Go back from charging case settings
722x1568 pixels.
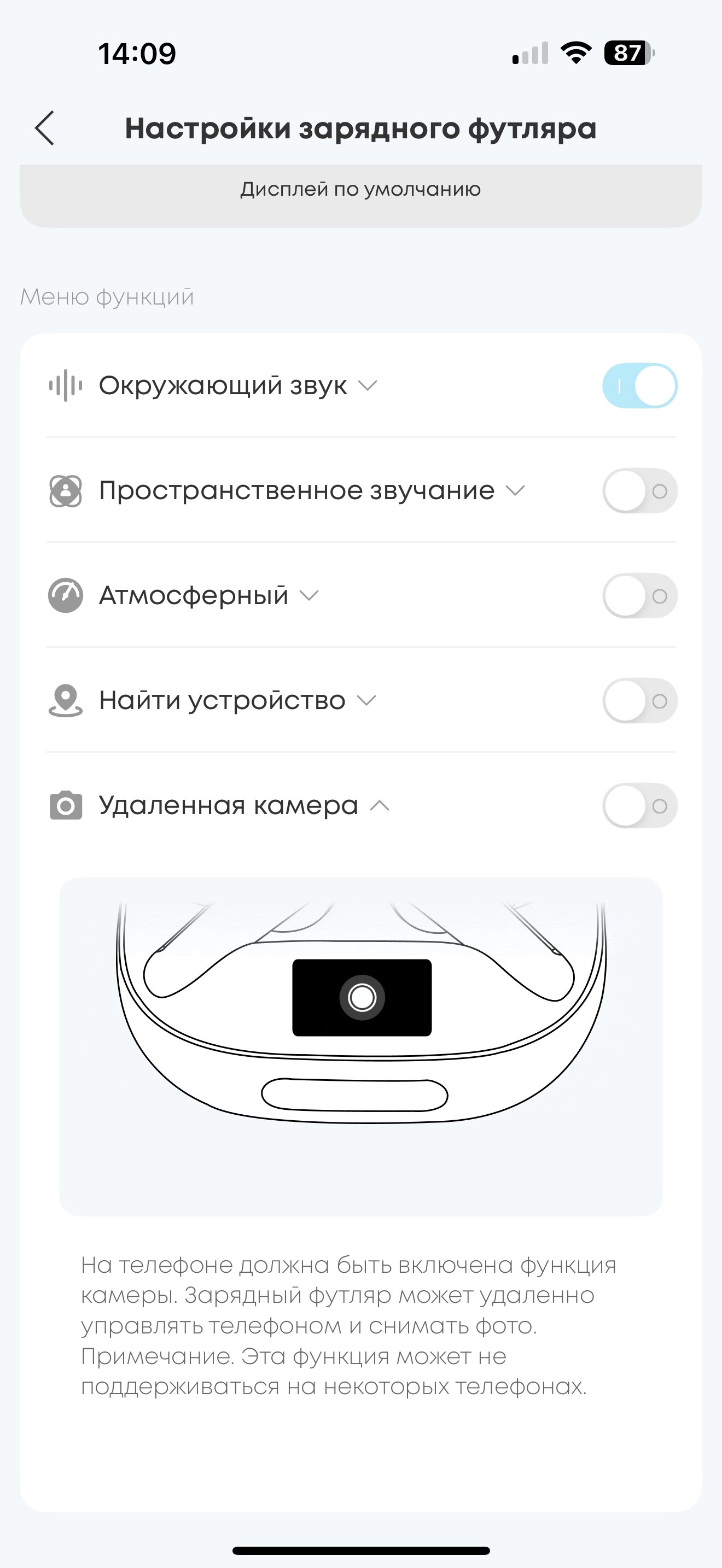pos(44,128)
